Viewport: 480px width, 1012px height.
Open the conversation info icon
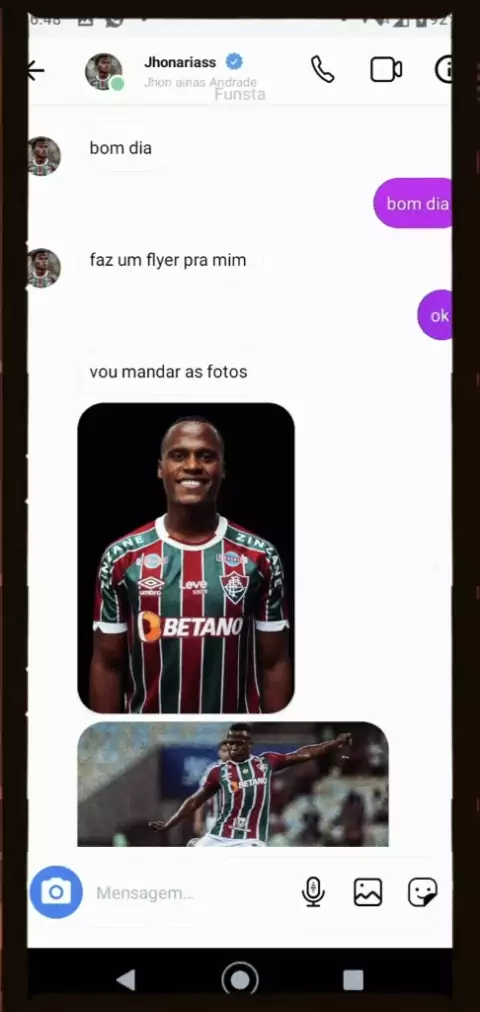444,70
